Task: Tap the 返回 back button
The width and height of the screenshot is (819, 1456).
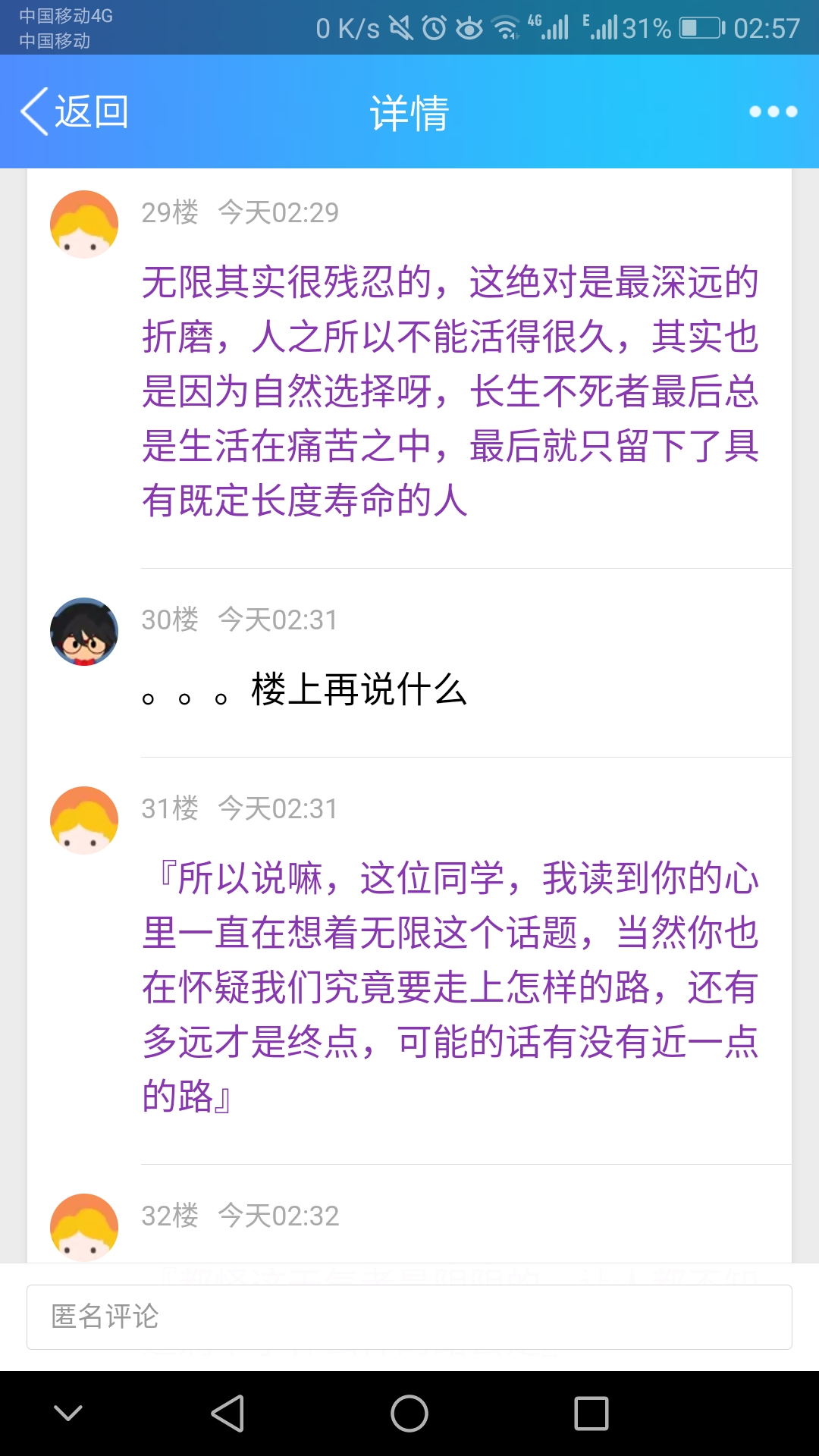Action: (74, 112)
